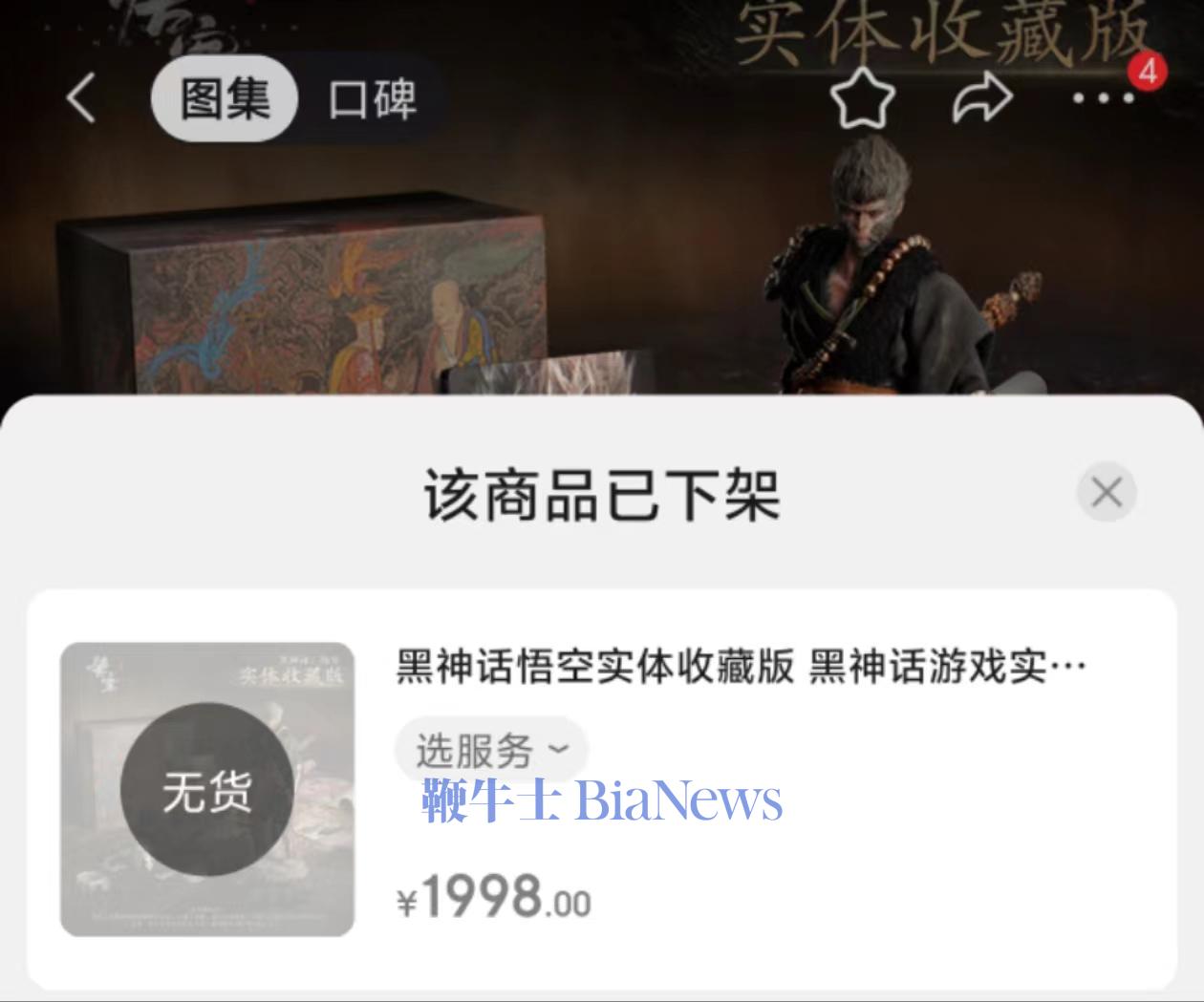Open the 黑神话悟空实体收藏版 product card
Screen dimensions: 1204x1002
741,668
